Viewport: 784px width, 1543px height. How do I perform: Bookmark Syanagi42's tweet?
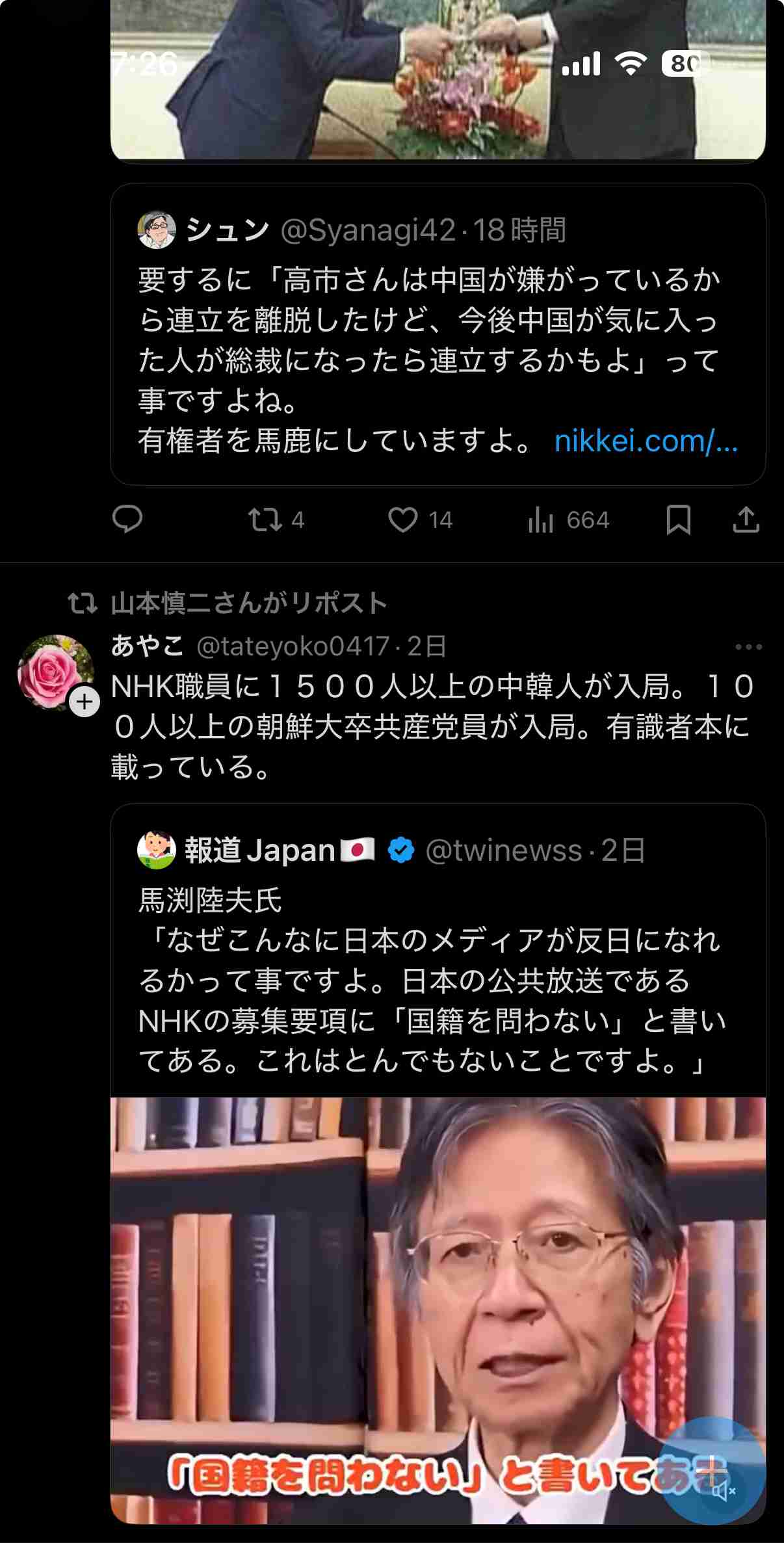[x=678, y=519]
